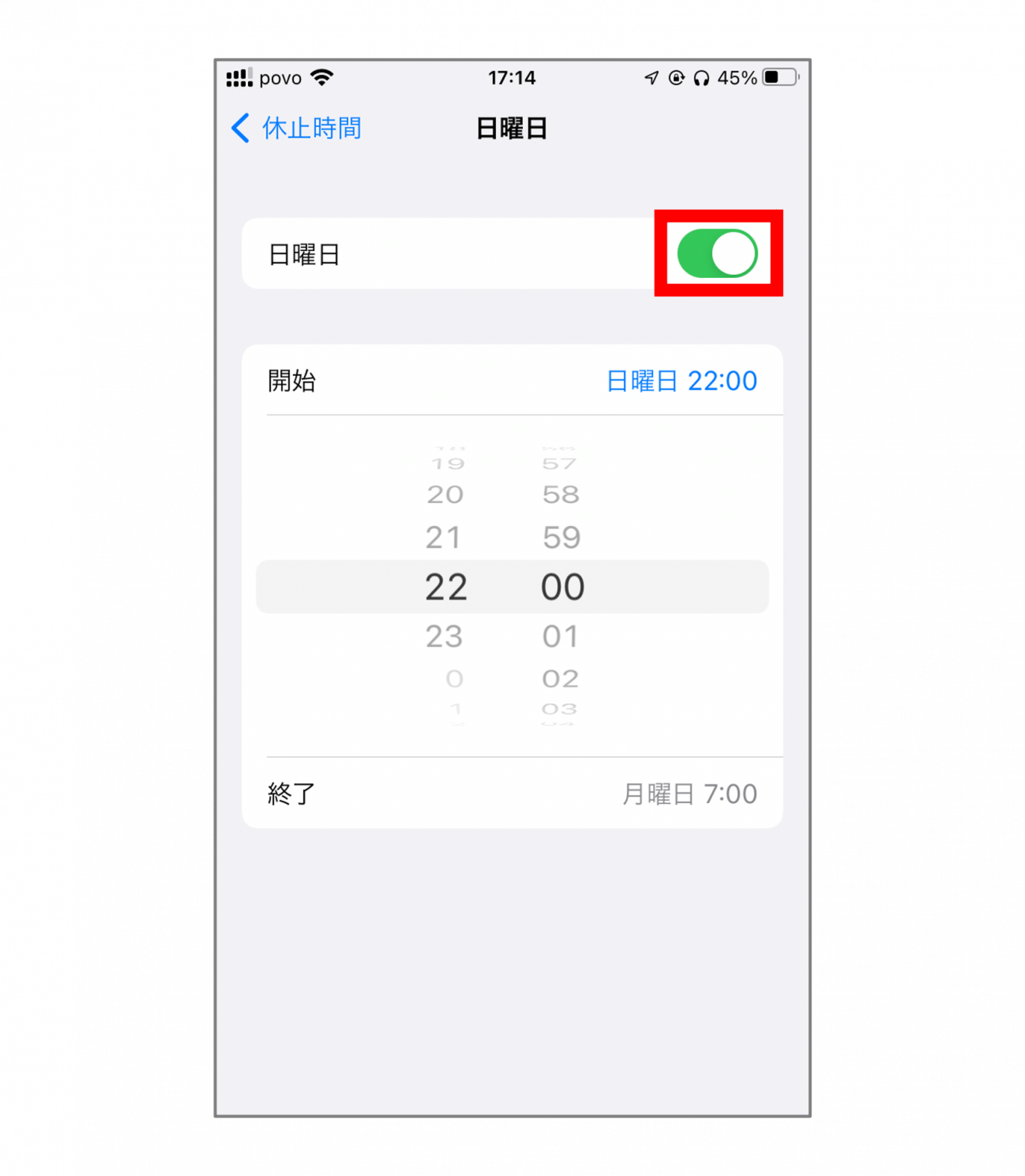The height and width of the screenshot is (1176, 1025).
Task: Turn off the 日曜日 switch
Action: pyautogui.click(x=717, y=253)
